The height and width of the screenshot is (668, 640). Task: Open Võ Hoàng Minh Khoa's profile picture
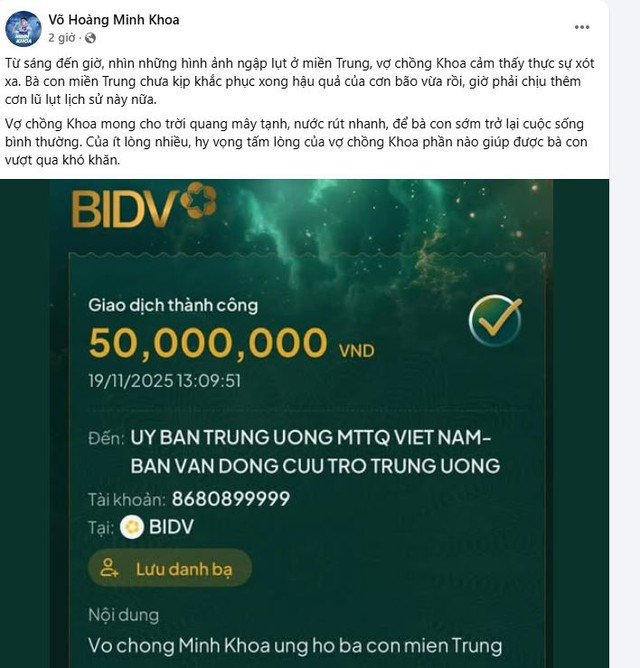pyautogui.click(x=23, y=28)
